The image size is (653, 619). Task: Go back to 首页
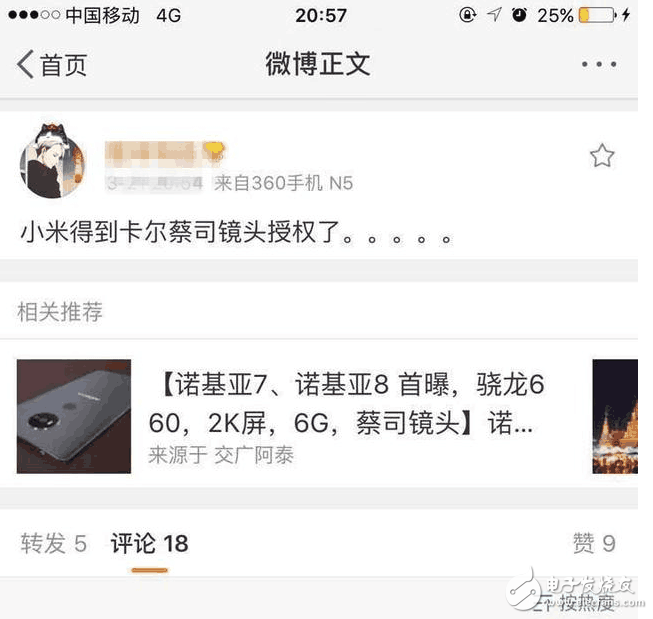tap(52, 65)
